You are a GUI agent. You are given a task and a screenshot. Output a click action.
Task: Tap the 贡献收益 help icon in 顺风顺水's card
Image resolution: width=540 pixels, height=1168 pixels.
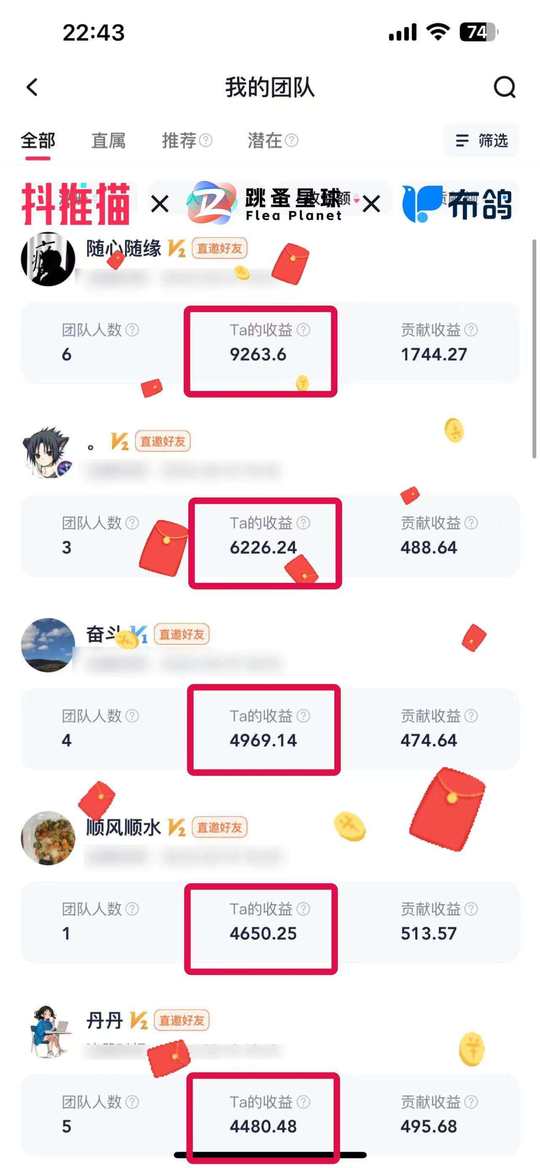(471, 909)
